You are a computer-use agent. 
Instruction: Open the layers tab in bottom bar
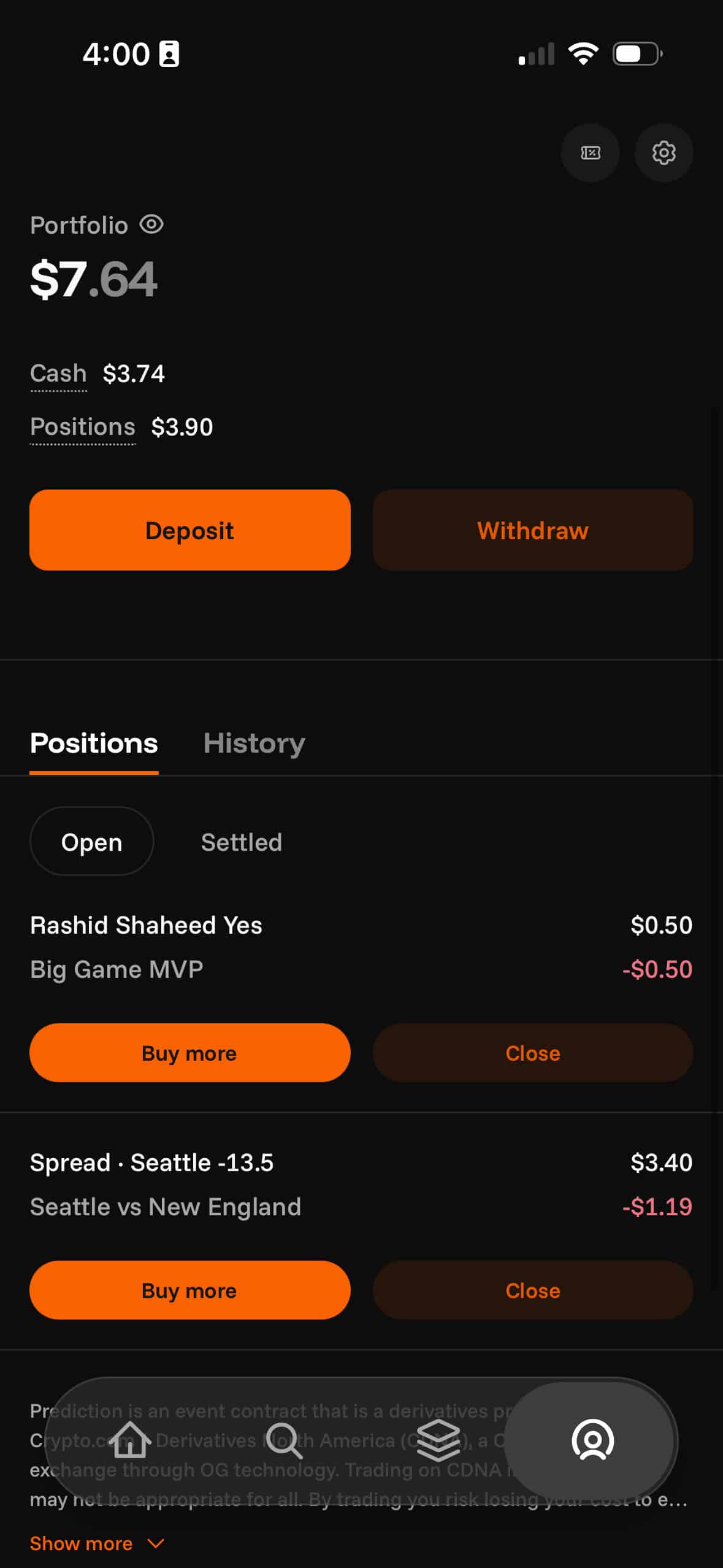point(438,1439)
